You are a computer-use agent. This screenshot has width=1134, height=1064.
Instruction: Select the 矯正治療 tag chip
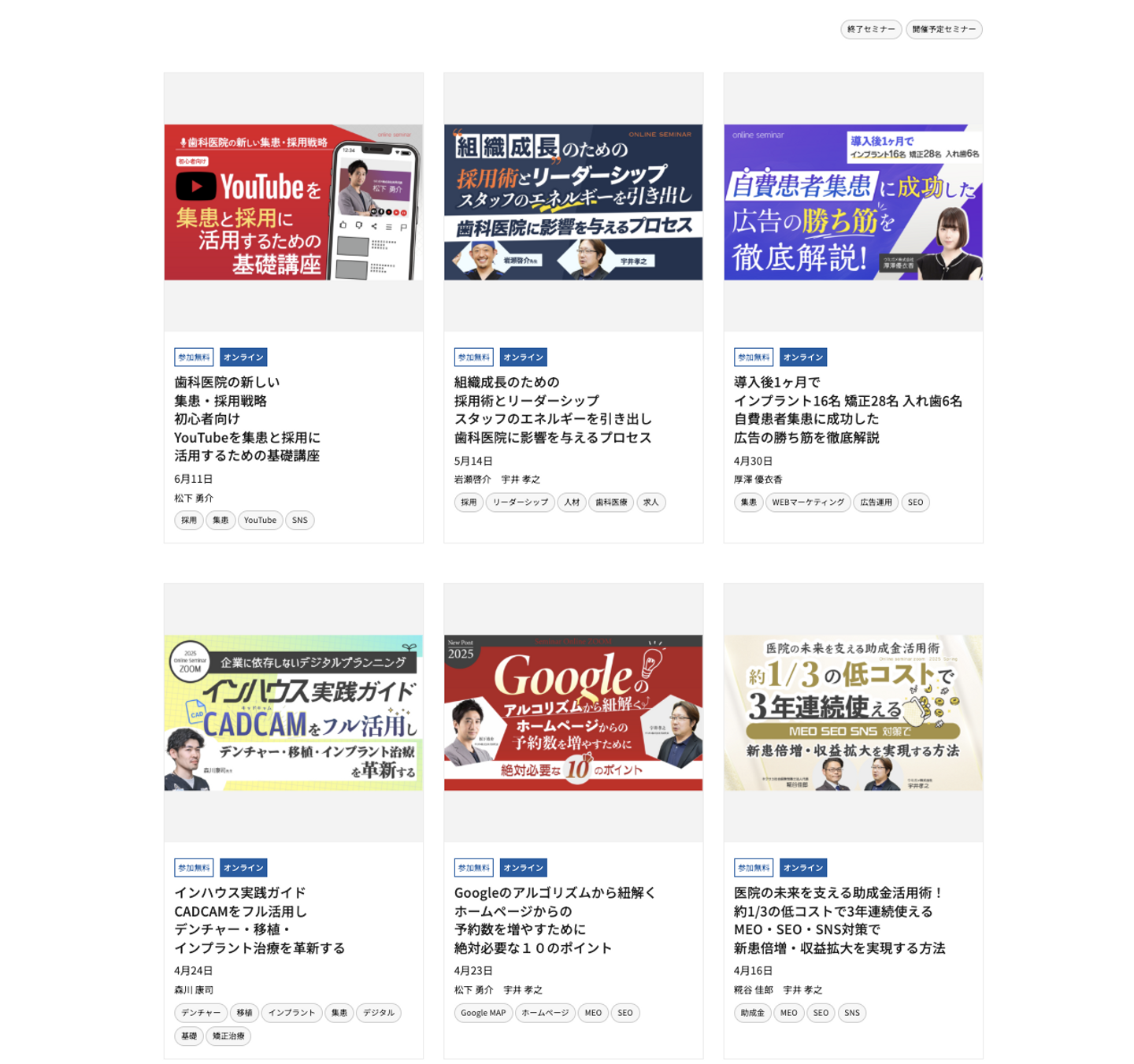pyautogui.click(x=228, y=1036)
